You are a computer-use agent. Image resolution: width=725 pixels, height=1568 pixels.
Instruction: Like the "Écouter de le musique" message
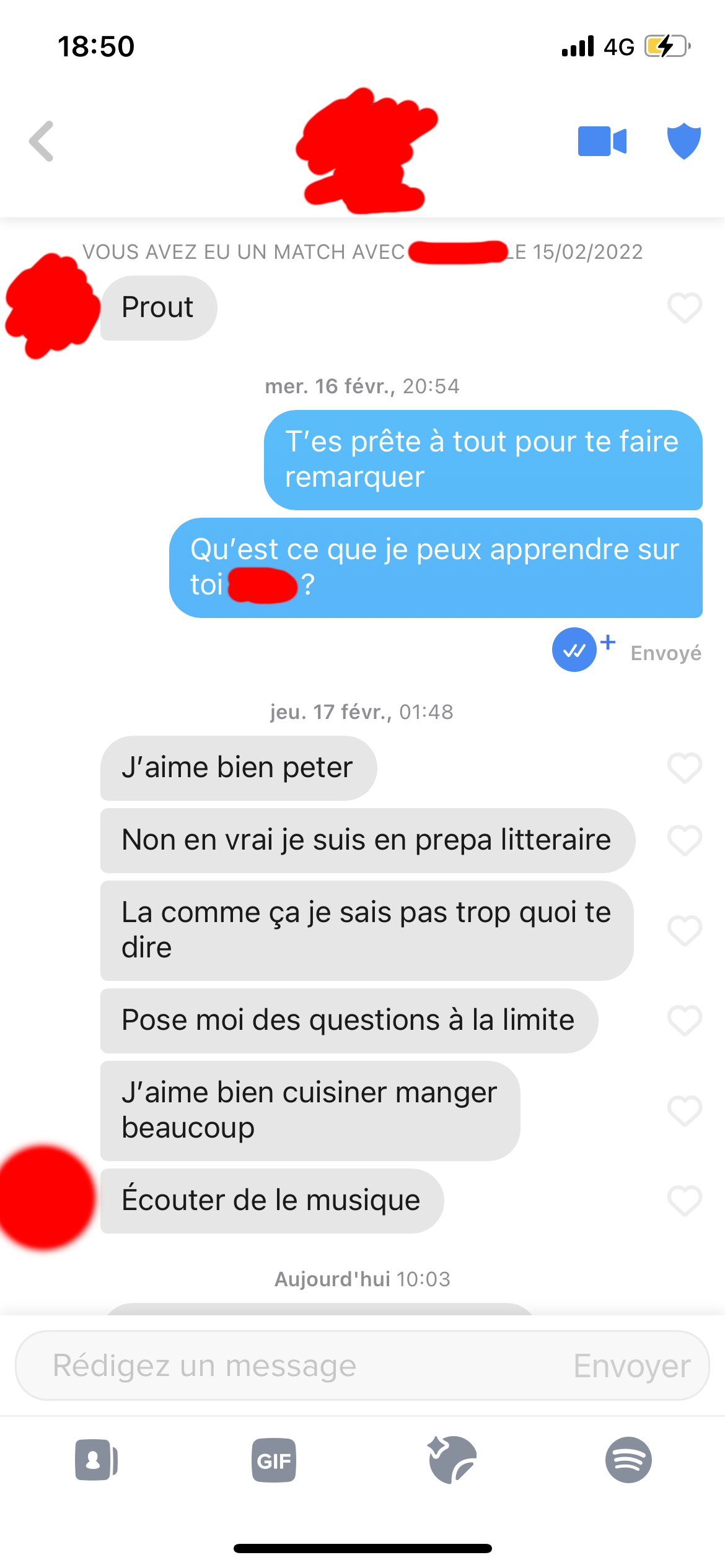coord(684,1201)
